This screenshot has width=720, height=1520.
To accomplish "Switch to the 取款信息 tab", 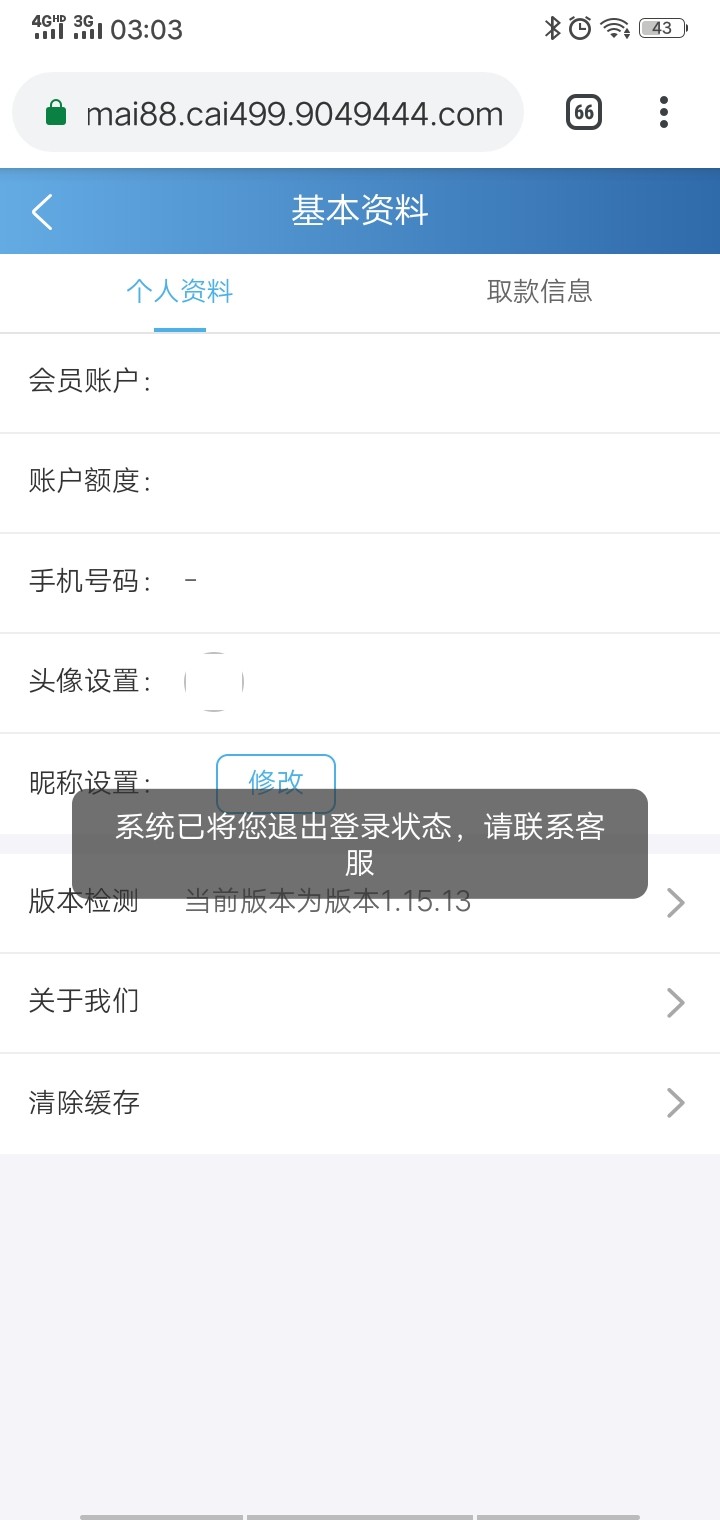I will [539, 291].
